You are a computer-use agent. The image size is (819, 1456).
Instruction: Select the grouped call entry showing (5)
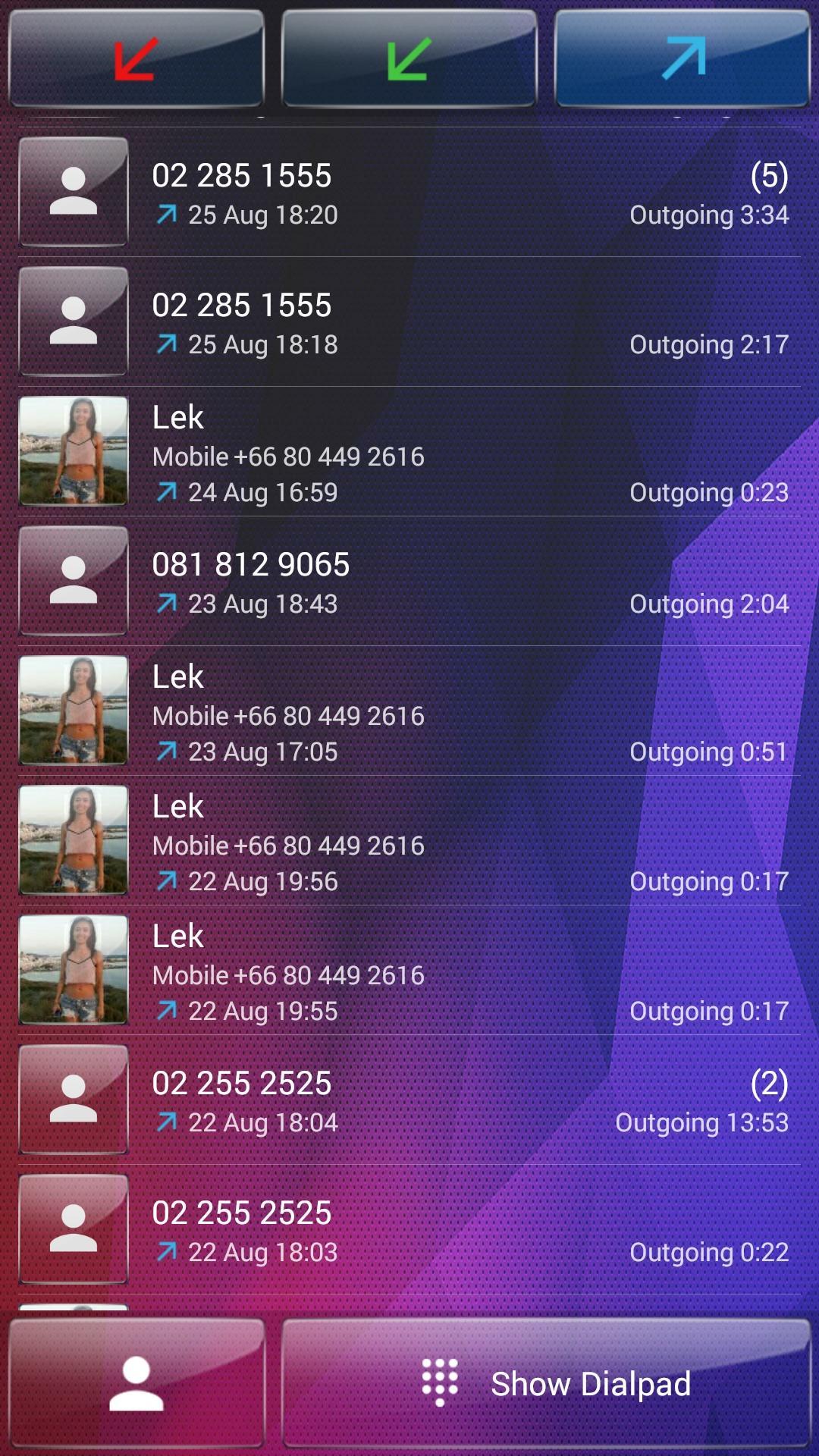tap(409, 193)
